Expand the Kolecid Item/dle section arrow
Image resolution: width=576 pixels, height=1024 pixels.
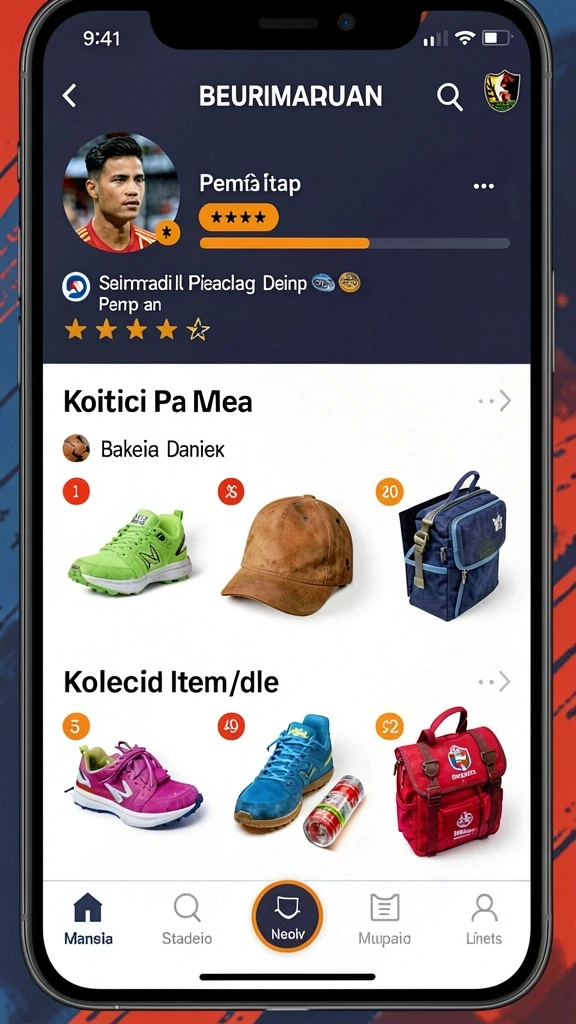[x=494, y=682]
